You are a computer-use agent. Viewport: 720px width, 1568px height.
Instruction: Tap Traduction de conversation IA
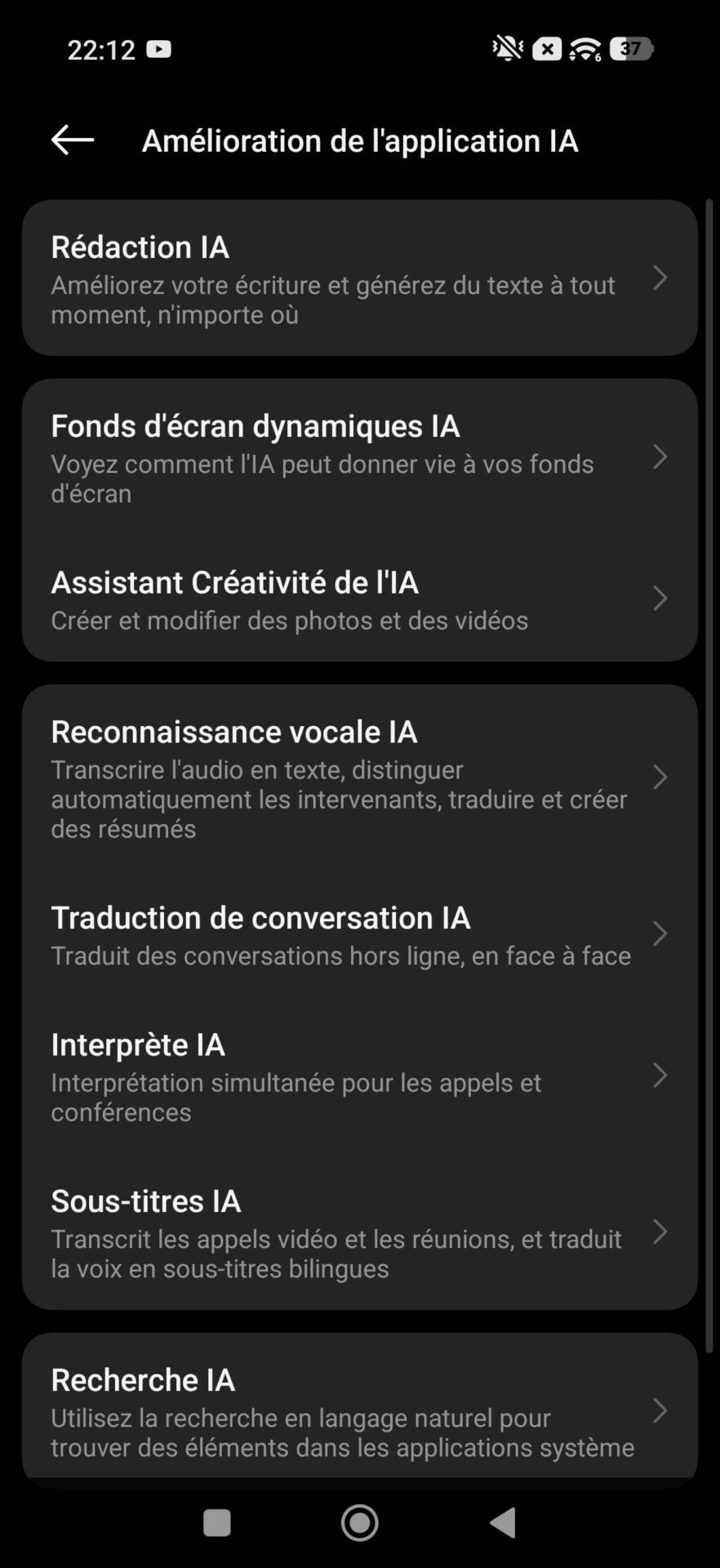[x=359, y=934]
